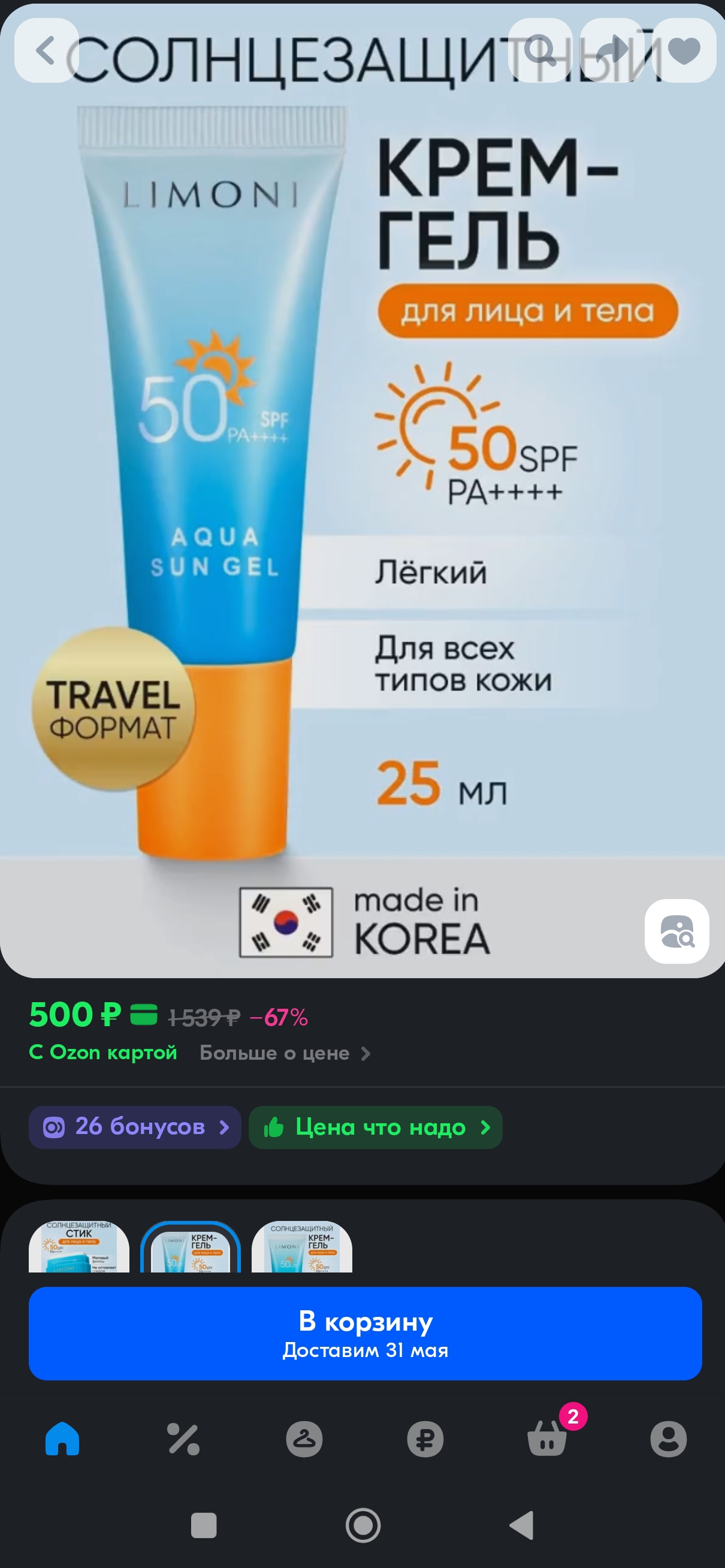Screen dimensions: 725x1568
Task: Switch to the Home tab
Action: coord(62,1439)
